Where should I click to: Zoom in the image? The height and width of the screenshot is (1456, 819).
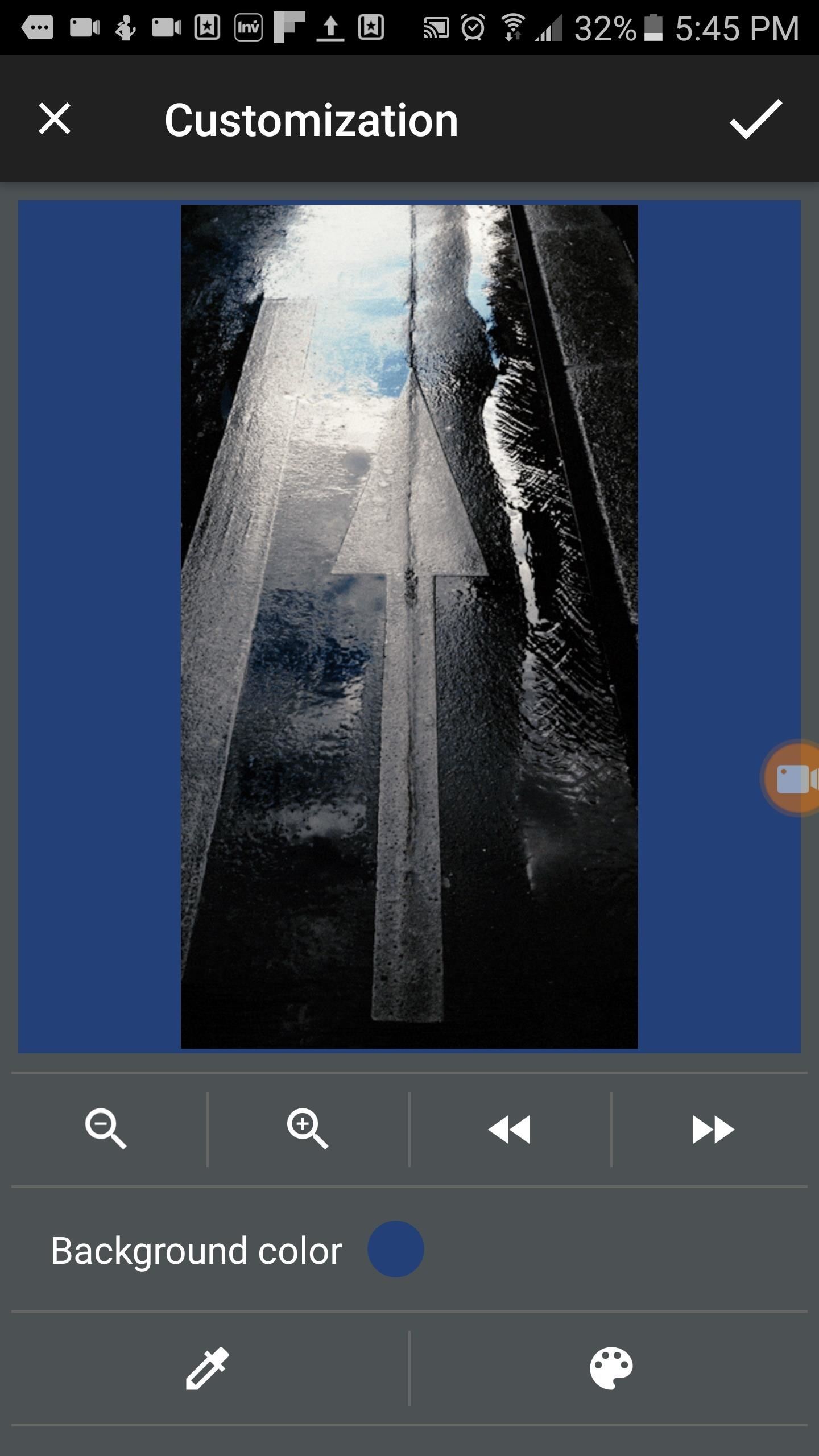307,1129
